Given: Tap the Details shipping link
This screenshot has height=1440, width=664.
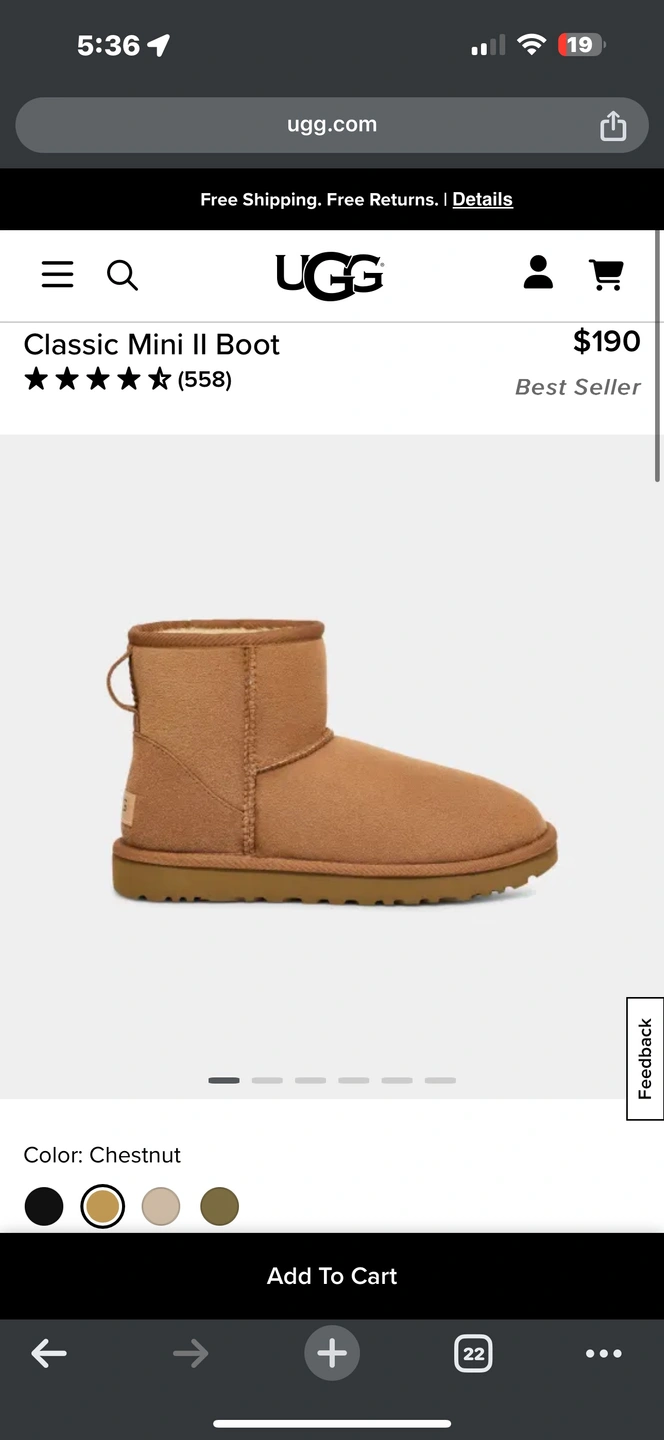Looking at the screenshot, I should (482, 199).
